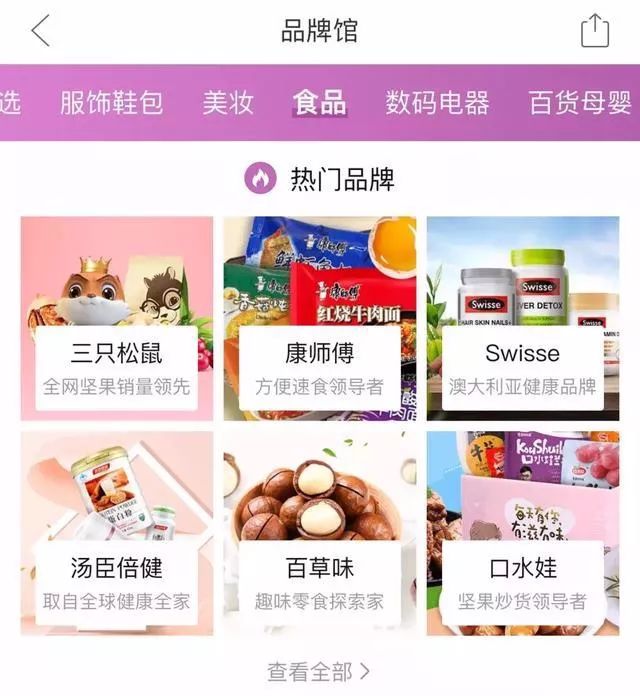This screenshot has width=640, height=696.
Task: Select the 食品 tab
Action: click(319, 102)
